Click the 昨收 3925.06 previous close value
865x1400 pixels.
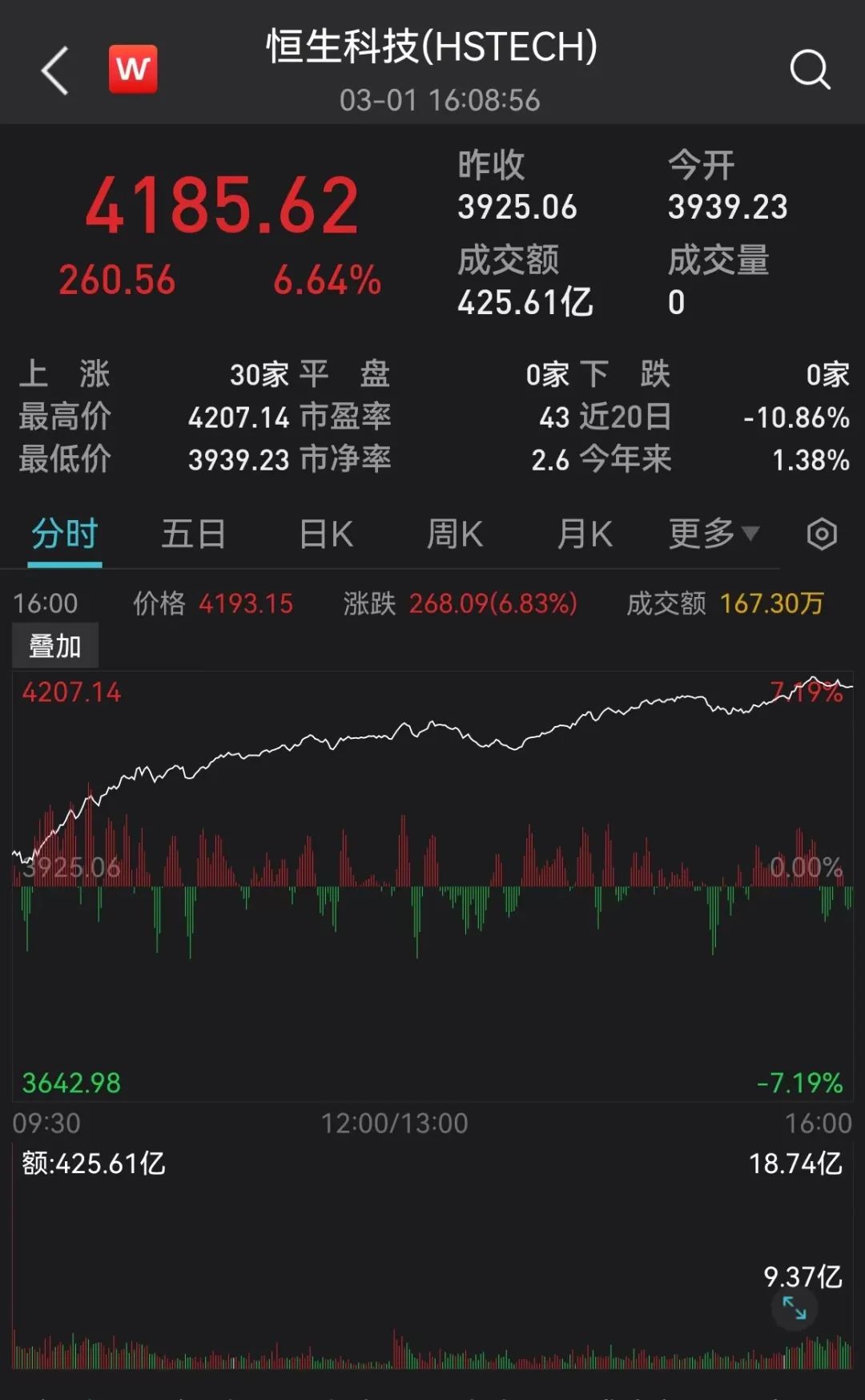[x=517, y=207]
